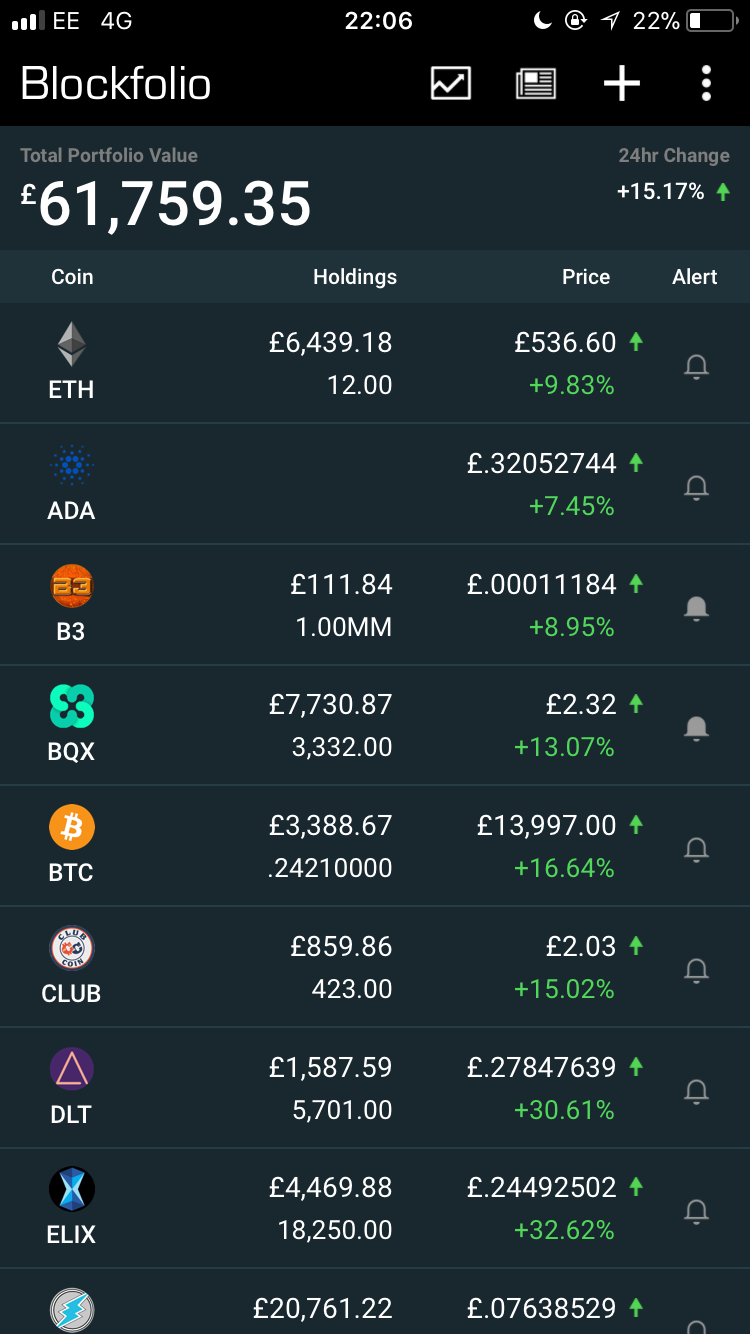
Task: Open the DLT coin row
Action: coord(375,1088)
